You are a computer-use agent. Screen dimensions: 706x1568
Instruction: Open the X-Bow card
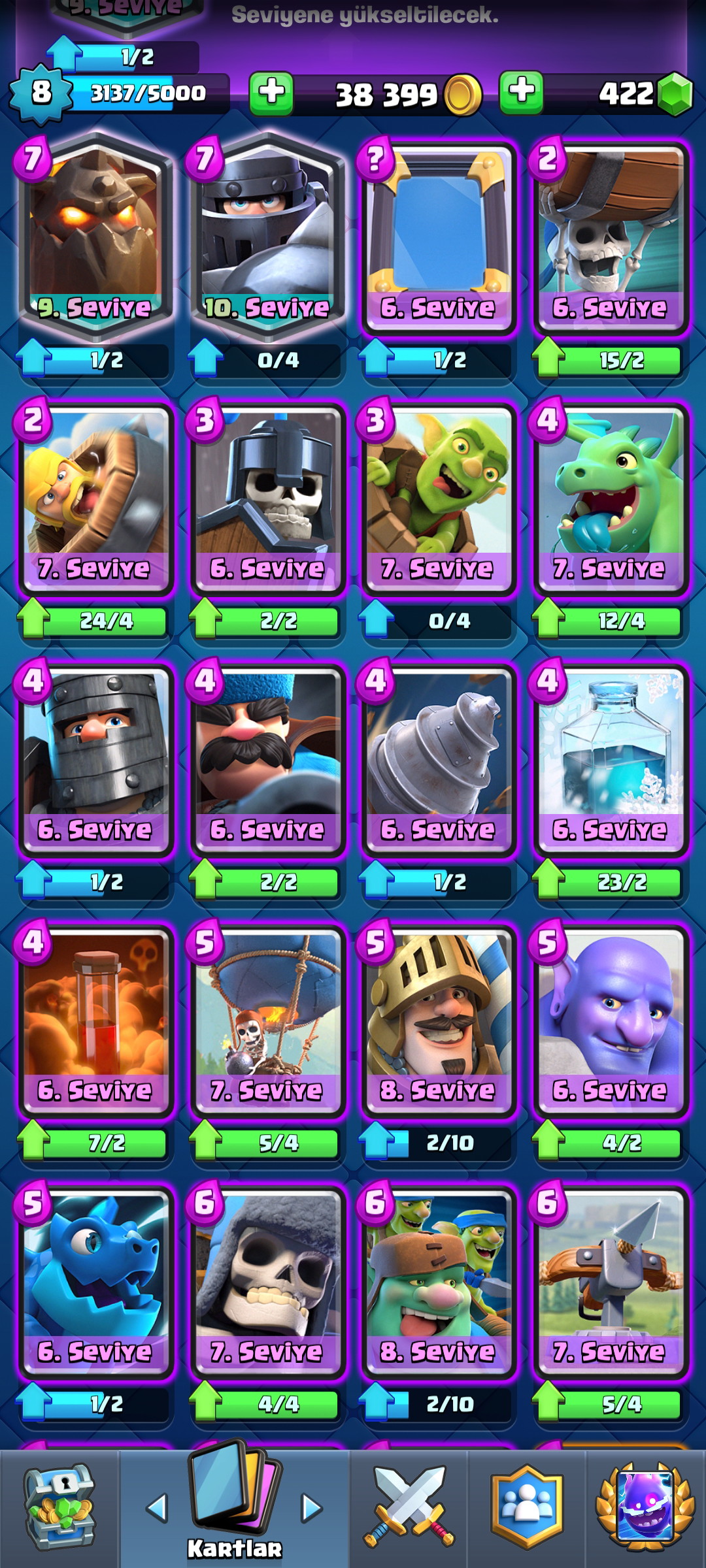coord(611,1282)
